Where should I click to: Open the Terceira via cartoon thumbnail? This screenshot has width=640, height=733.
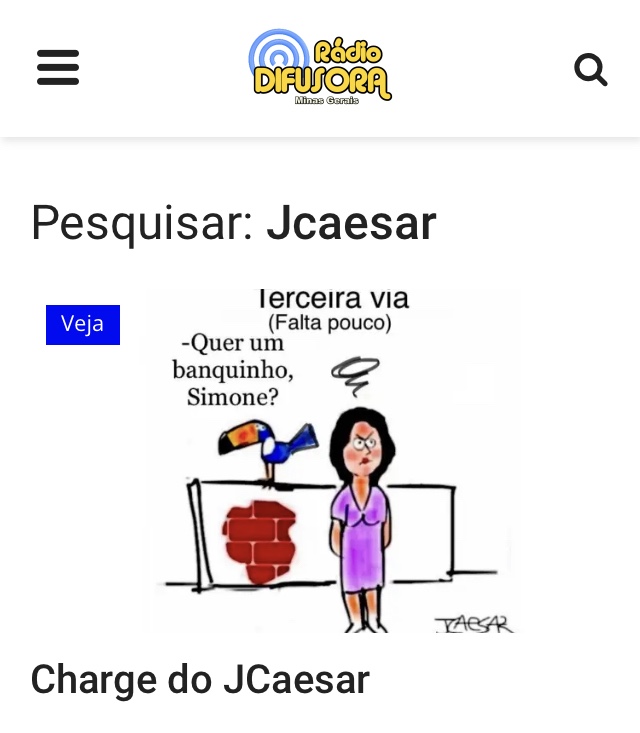[x=330, y=460]
